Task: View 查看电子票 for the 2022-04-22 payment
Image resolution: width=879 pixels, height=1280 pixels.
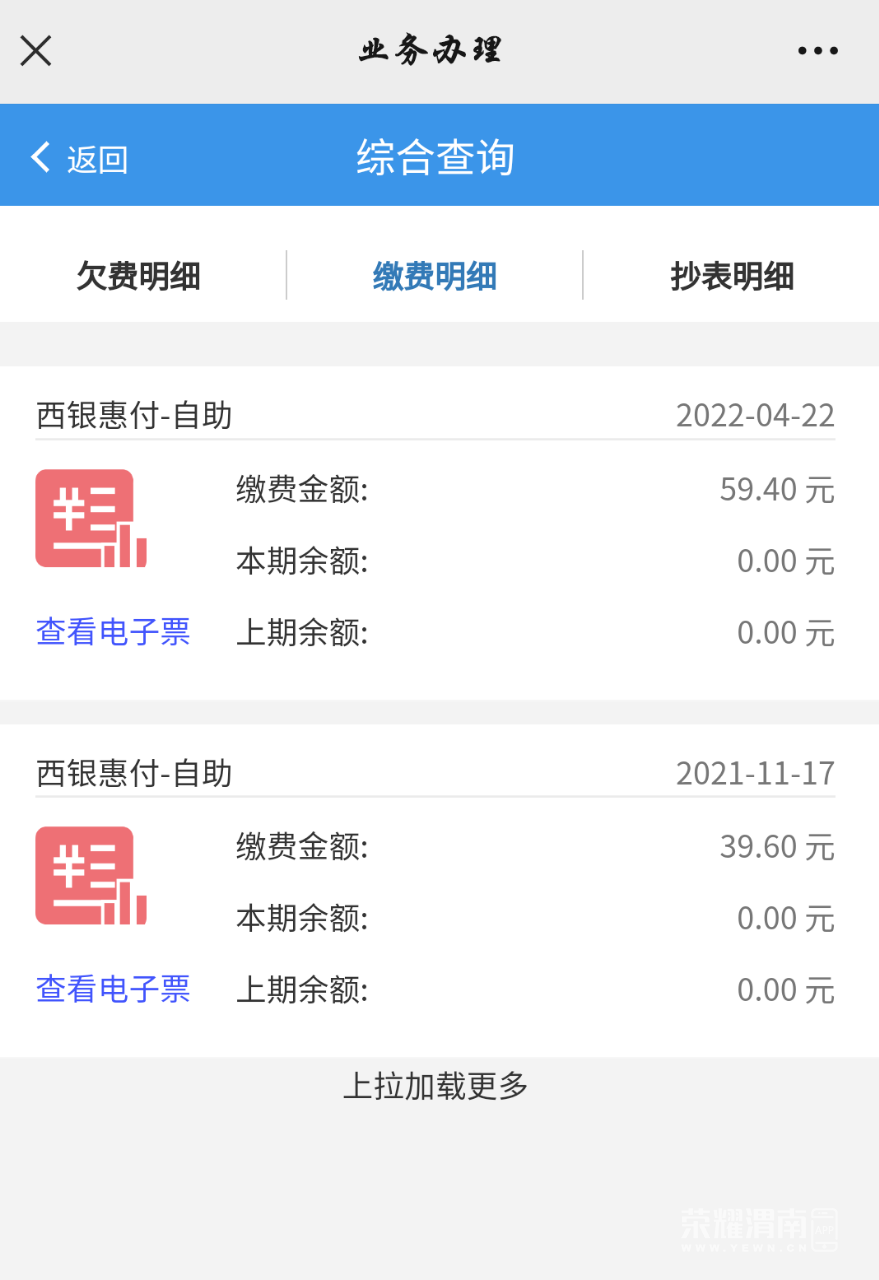Action: [113, 632]
